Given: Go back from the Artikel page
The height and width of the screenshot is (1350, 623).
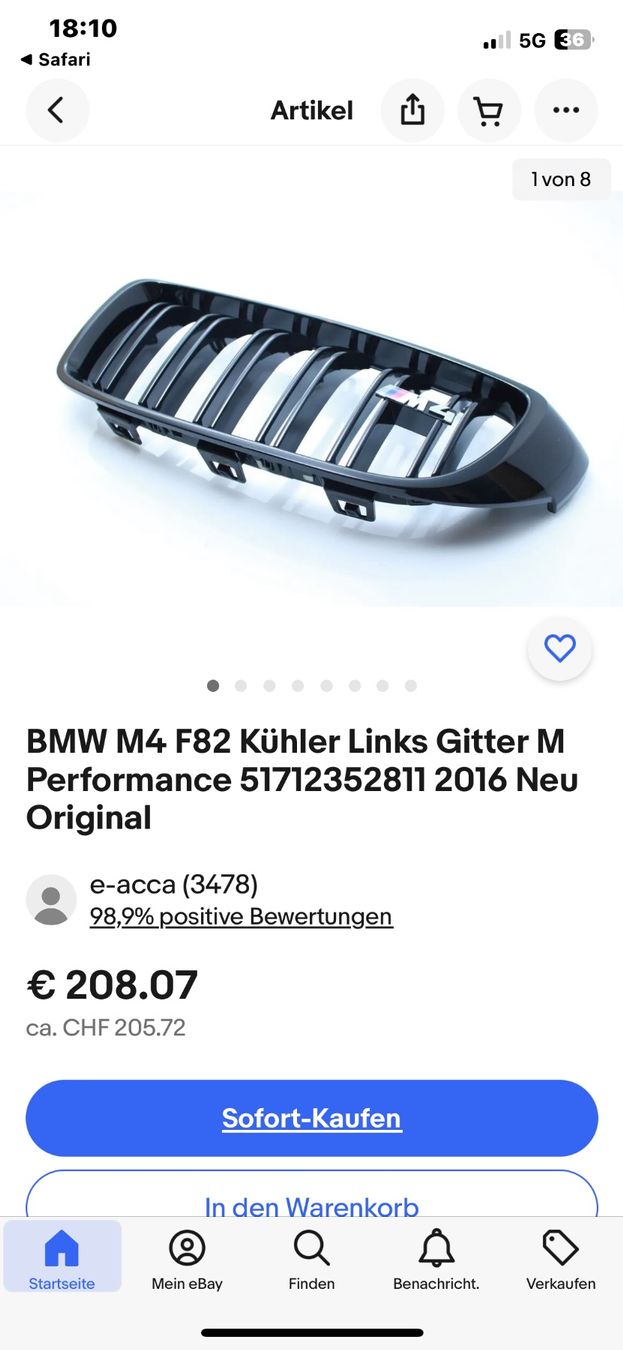Looking at the screenshot, I should click(x=57, y=110).
